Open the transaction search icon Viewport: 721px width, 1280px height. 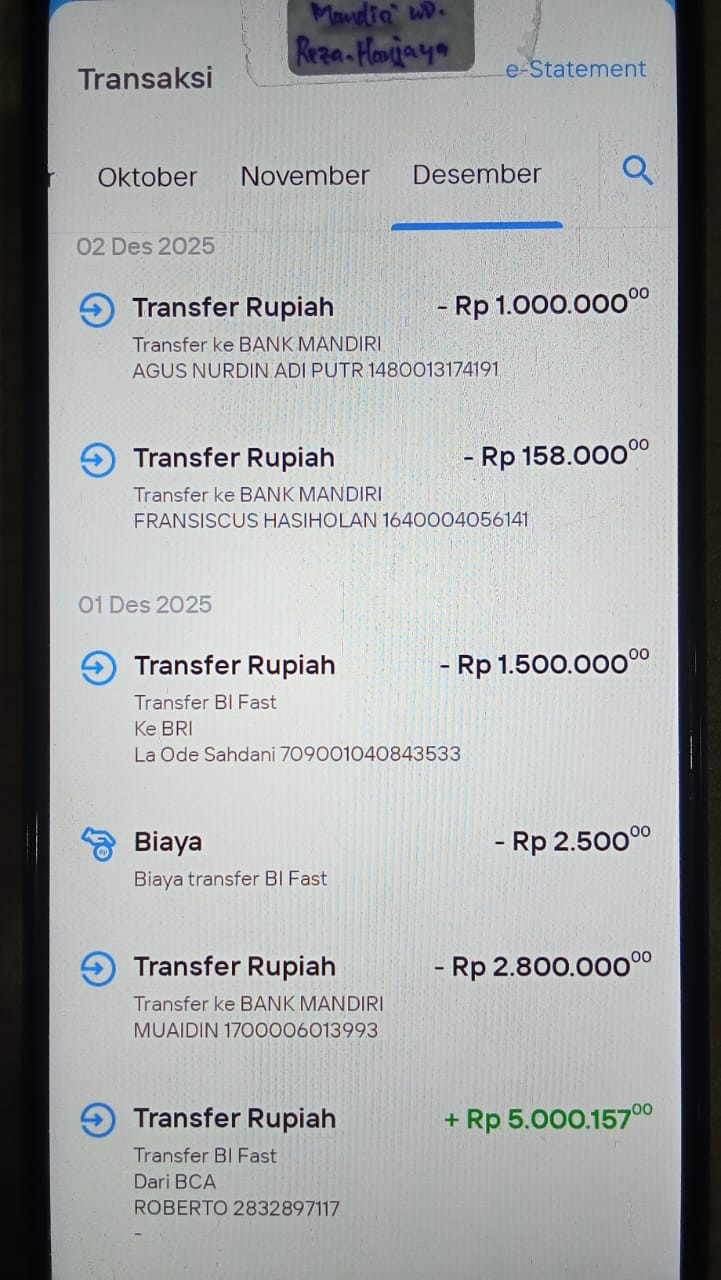point(637,171)
